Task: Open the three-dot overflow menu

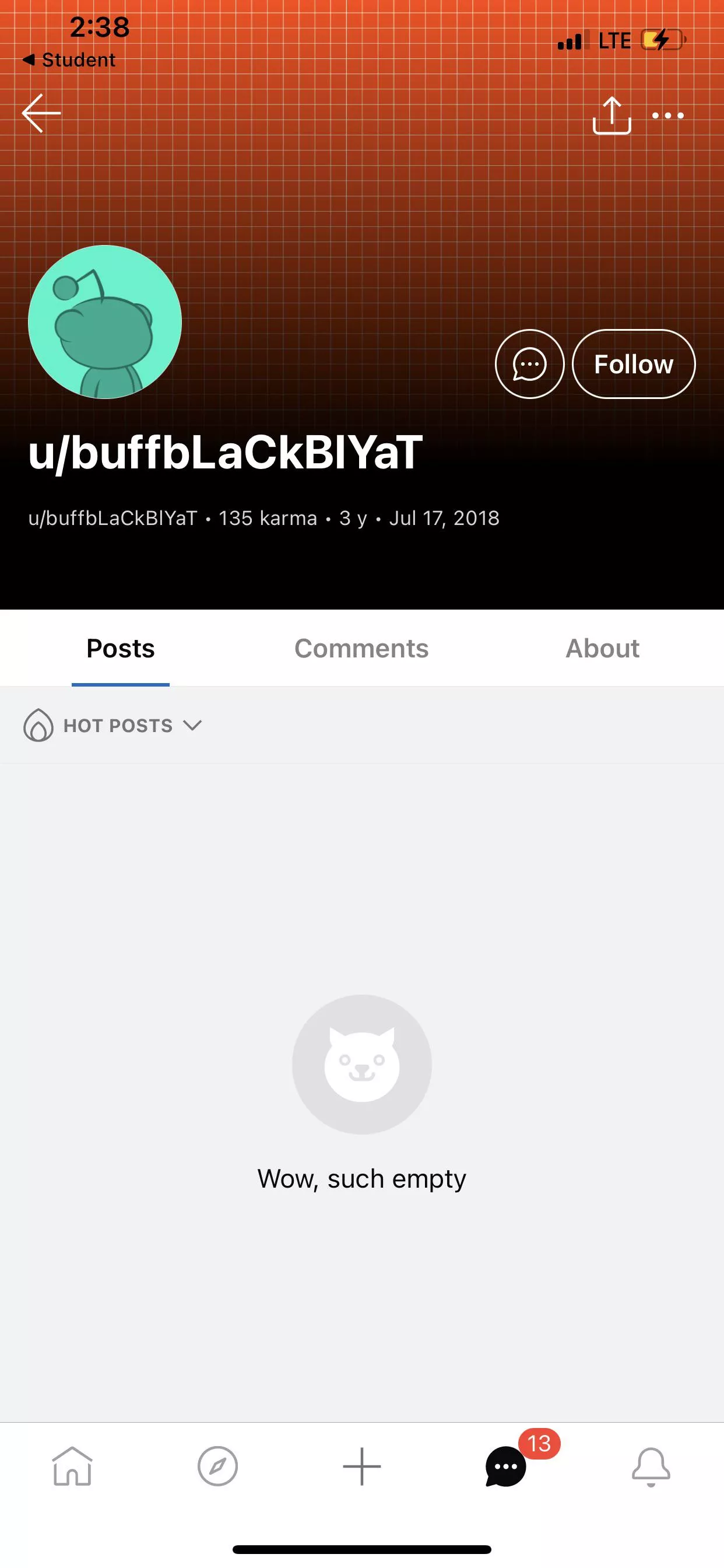Action: pyautogui.click(x=667, y=115)
